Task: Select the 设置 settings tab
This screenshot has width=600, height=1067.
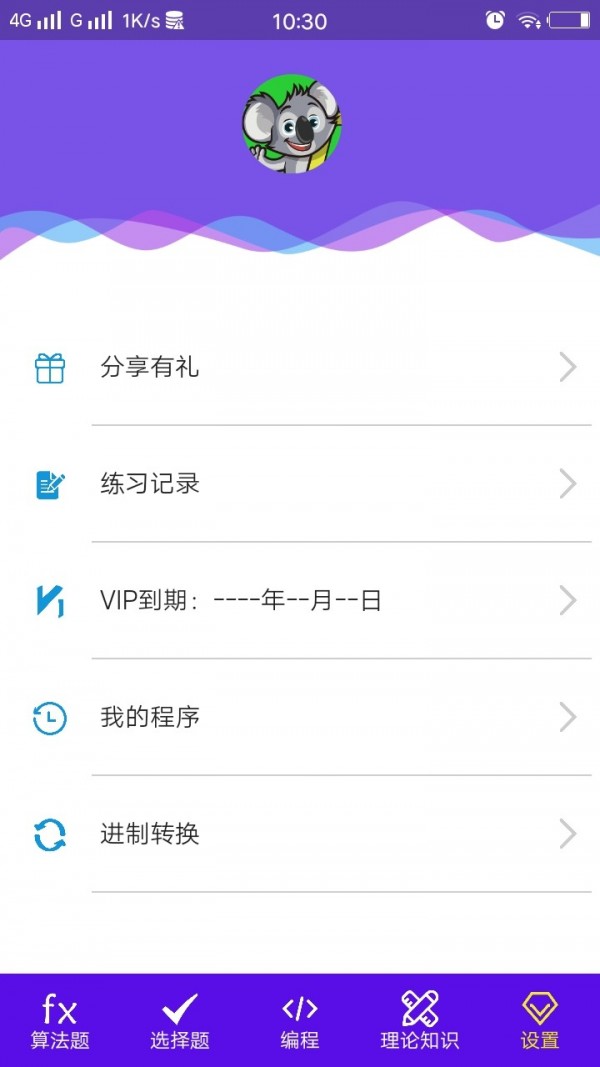Action: [x=540, y=1021]
